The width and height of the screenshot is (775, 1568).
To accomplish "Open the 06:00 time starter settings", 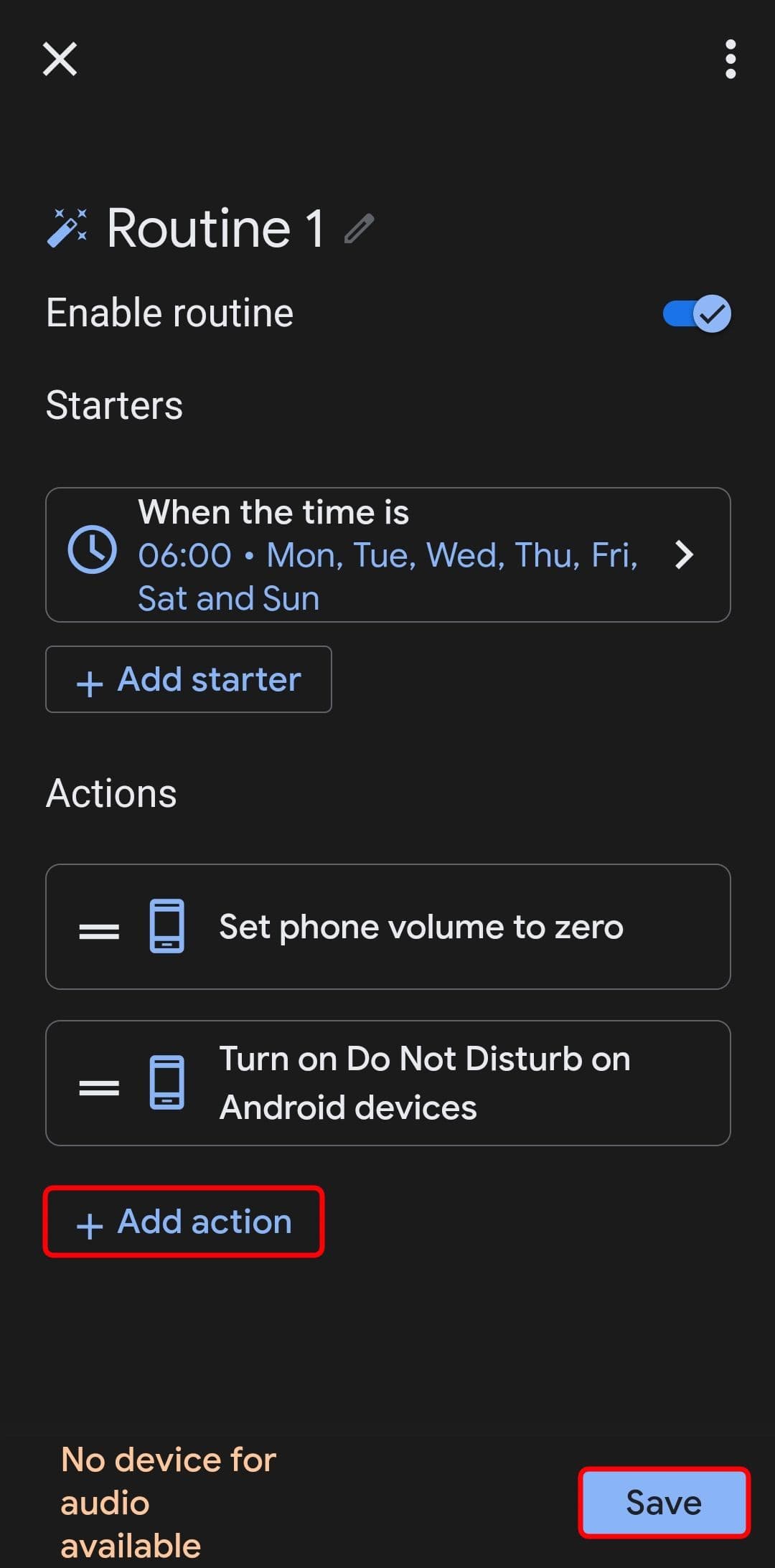I will 387,554.
